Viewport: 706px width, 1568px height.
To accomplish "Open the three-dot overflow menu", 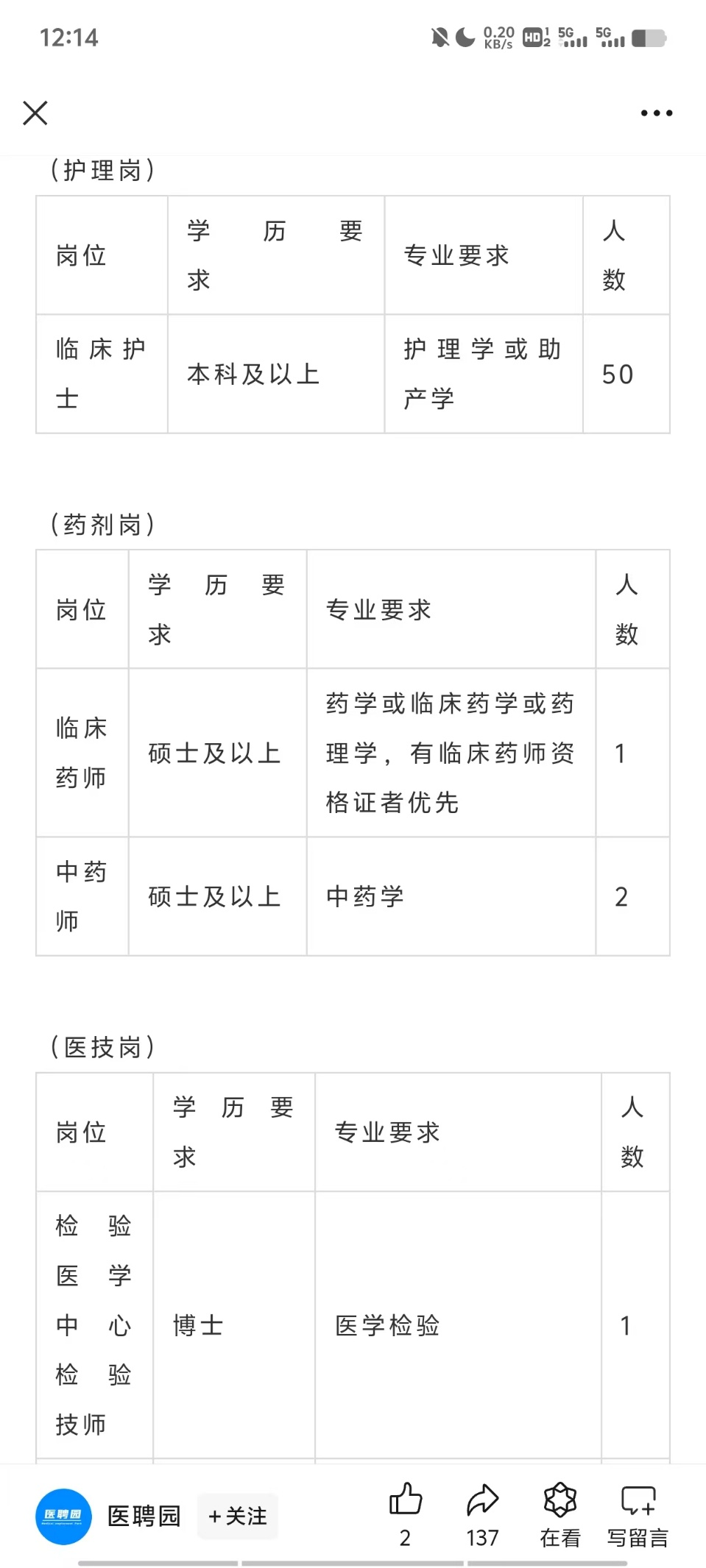I will tap(656, 113).
